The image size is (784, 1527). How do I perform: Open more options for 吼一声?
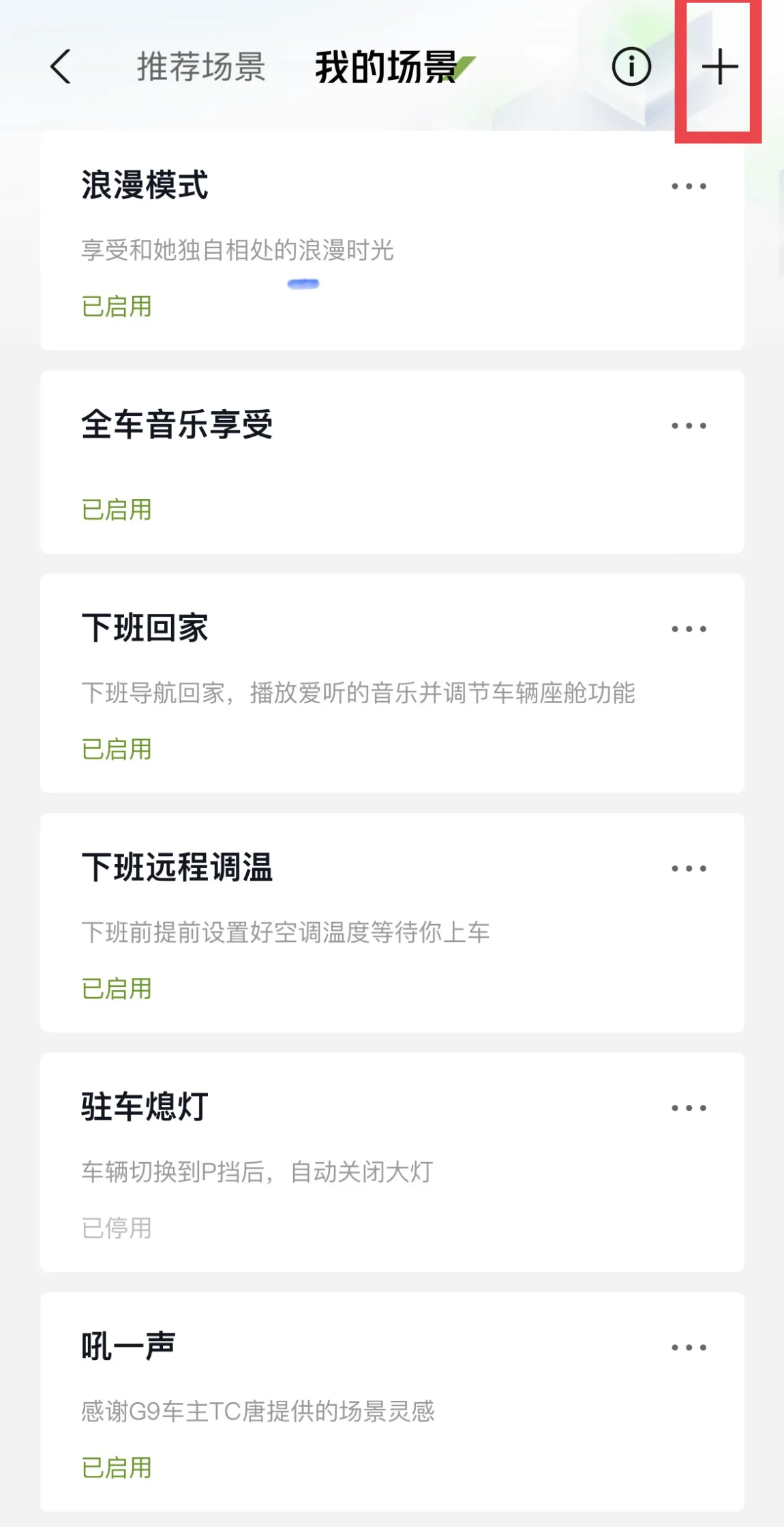coord(689,1347)
